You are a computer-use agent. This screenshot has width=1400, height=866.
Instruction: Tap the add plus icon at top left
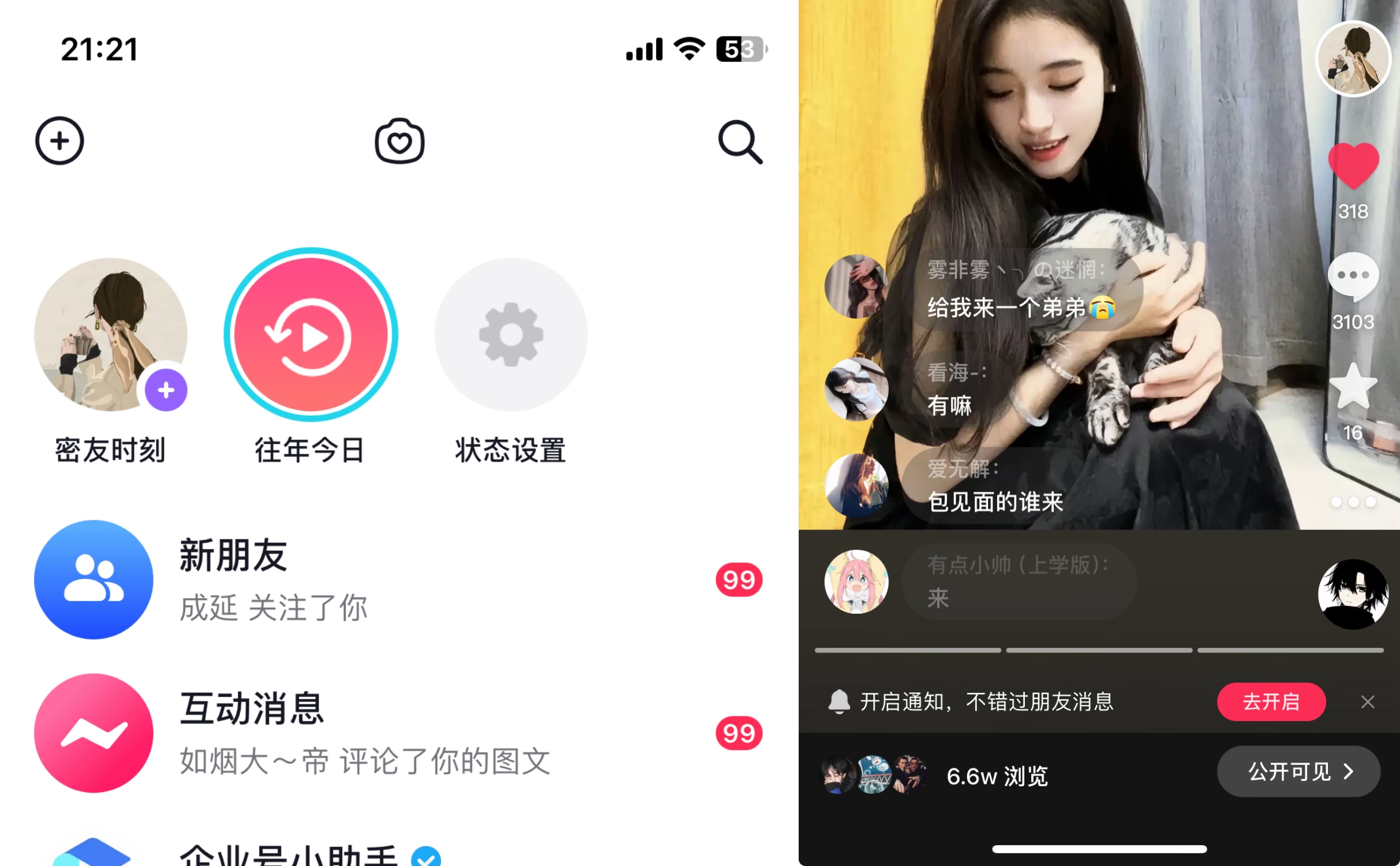[x=59, y=141]
